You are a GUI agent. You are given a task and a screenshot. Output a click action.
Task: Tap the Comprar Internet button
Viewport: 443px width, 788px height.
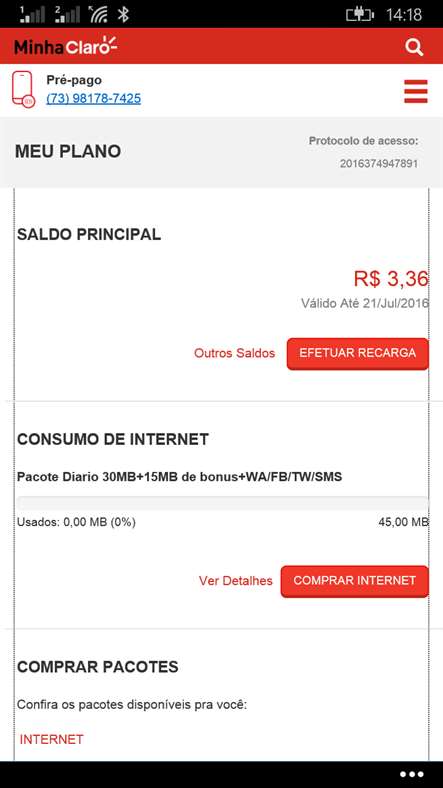(x=355, y=581)
